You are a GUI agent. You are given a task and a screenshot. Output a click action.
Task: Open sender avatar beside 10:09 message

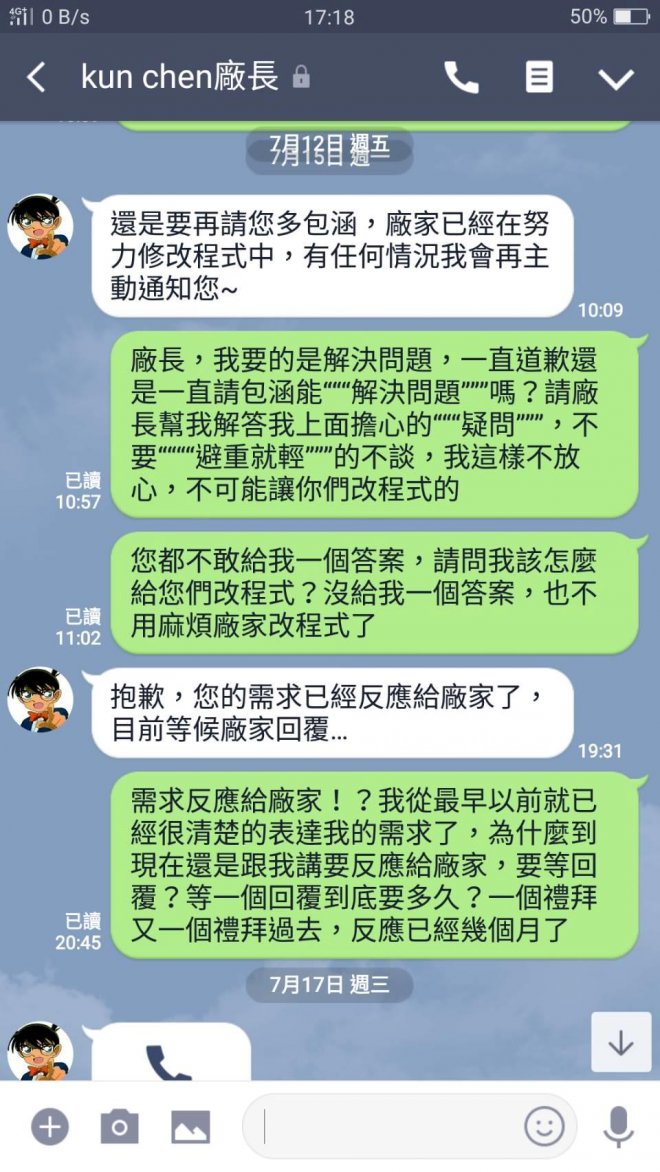[x=40, y=227]
